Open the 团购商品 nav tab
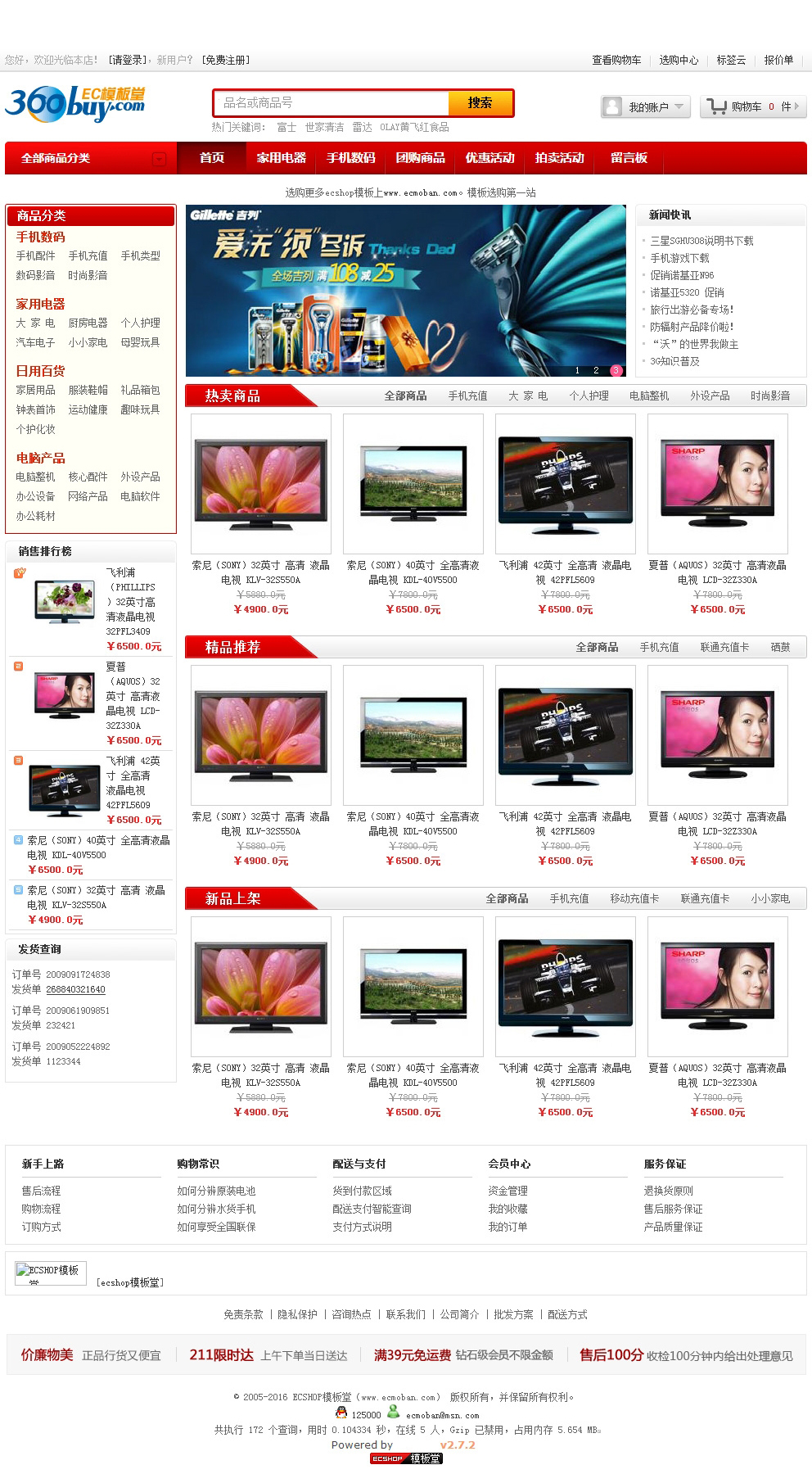 click(x=420, y=158)
